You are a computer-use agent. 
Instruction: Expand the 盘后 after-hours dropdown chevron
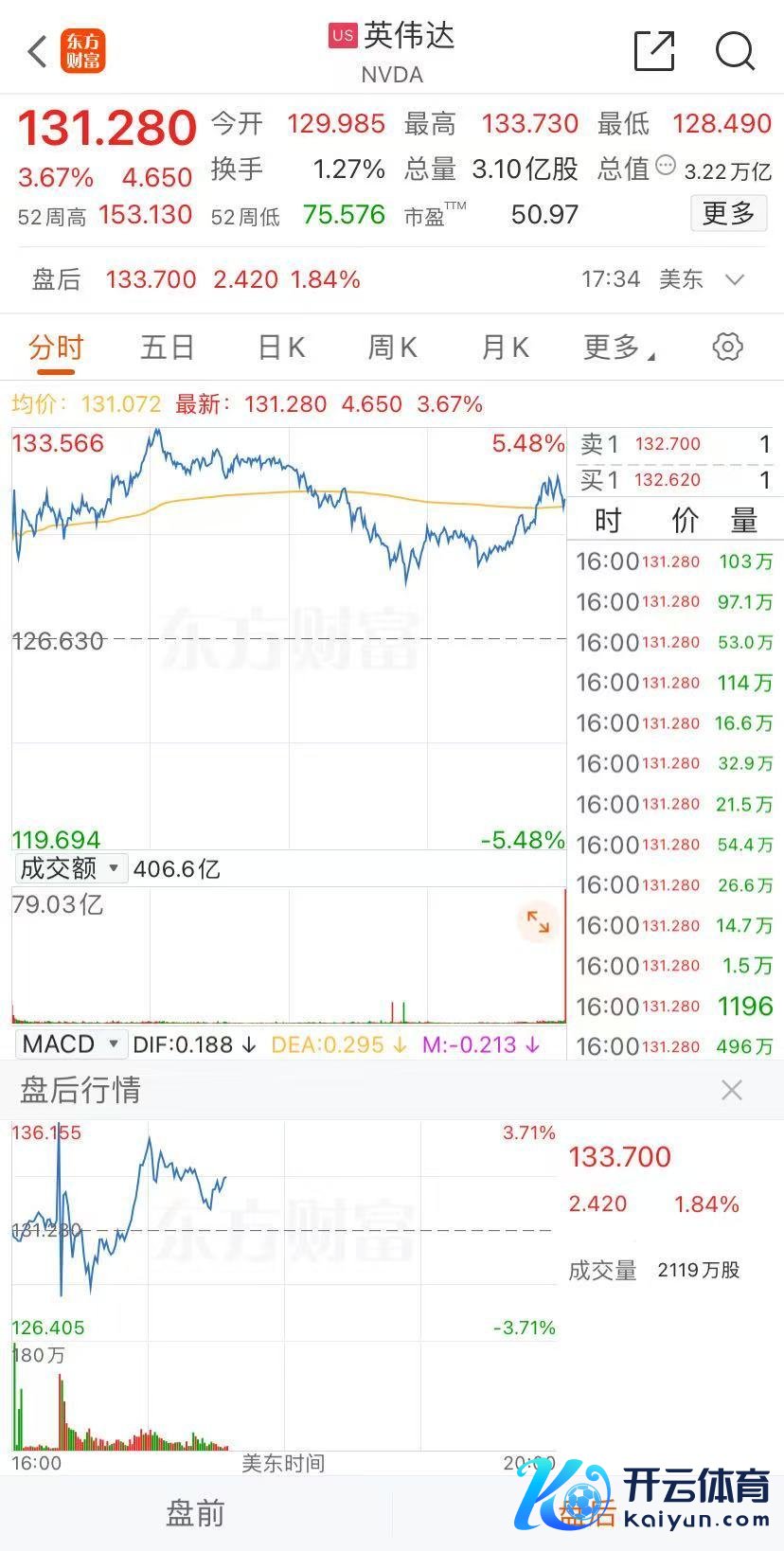pyautogui.click(x=735, y=280)
